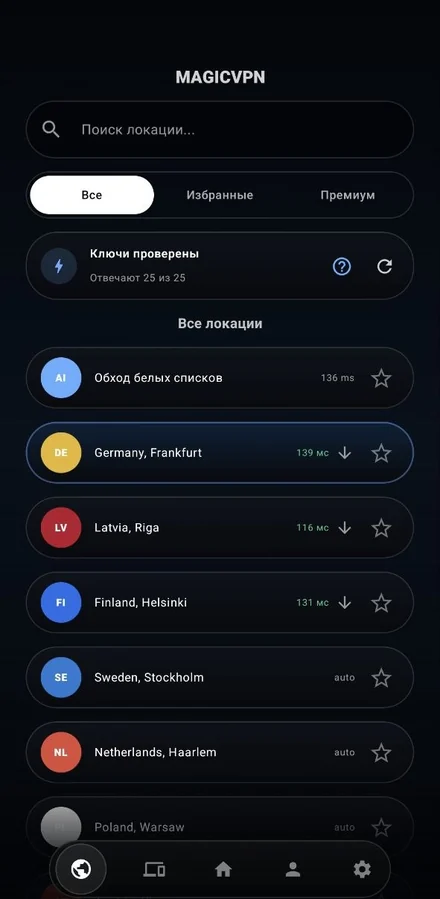Image resolution: width=440 pixels, height=899 pixels.
Task: Star the Netherlands, Haarlem location
Action: point(381,753)
